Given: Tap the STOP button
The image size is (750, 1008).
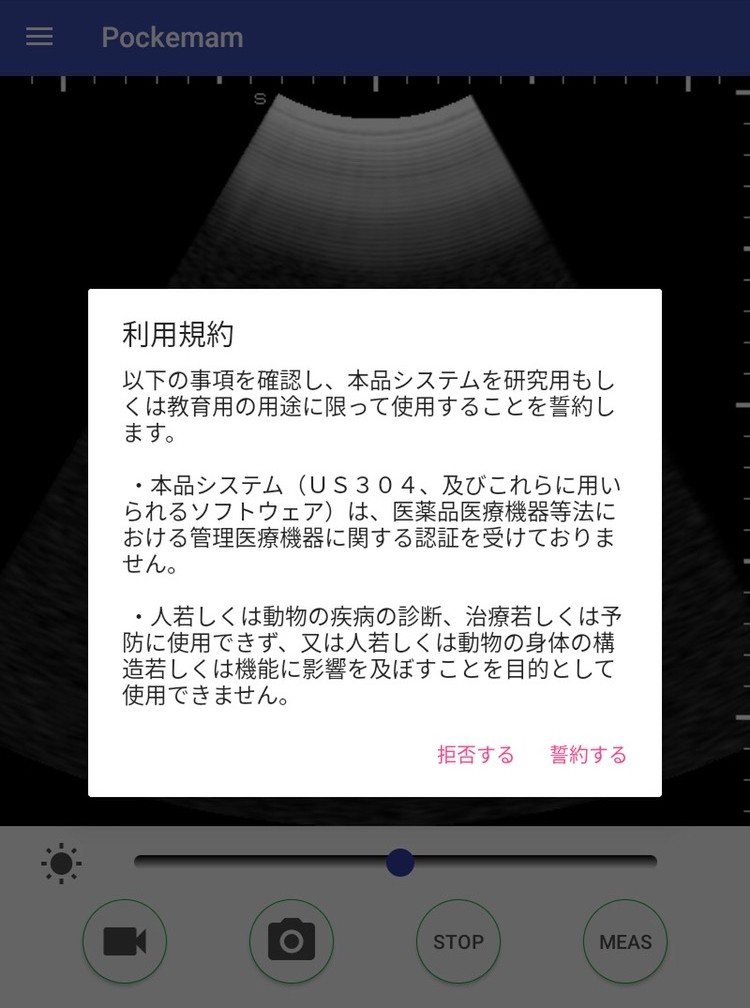Looking at the screenshot, I should pyautogui.click(x=458, y=941).
